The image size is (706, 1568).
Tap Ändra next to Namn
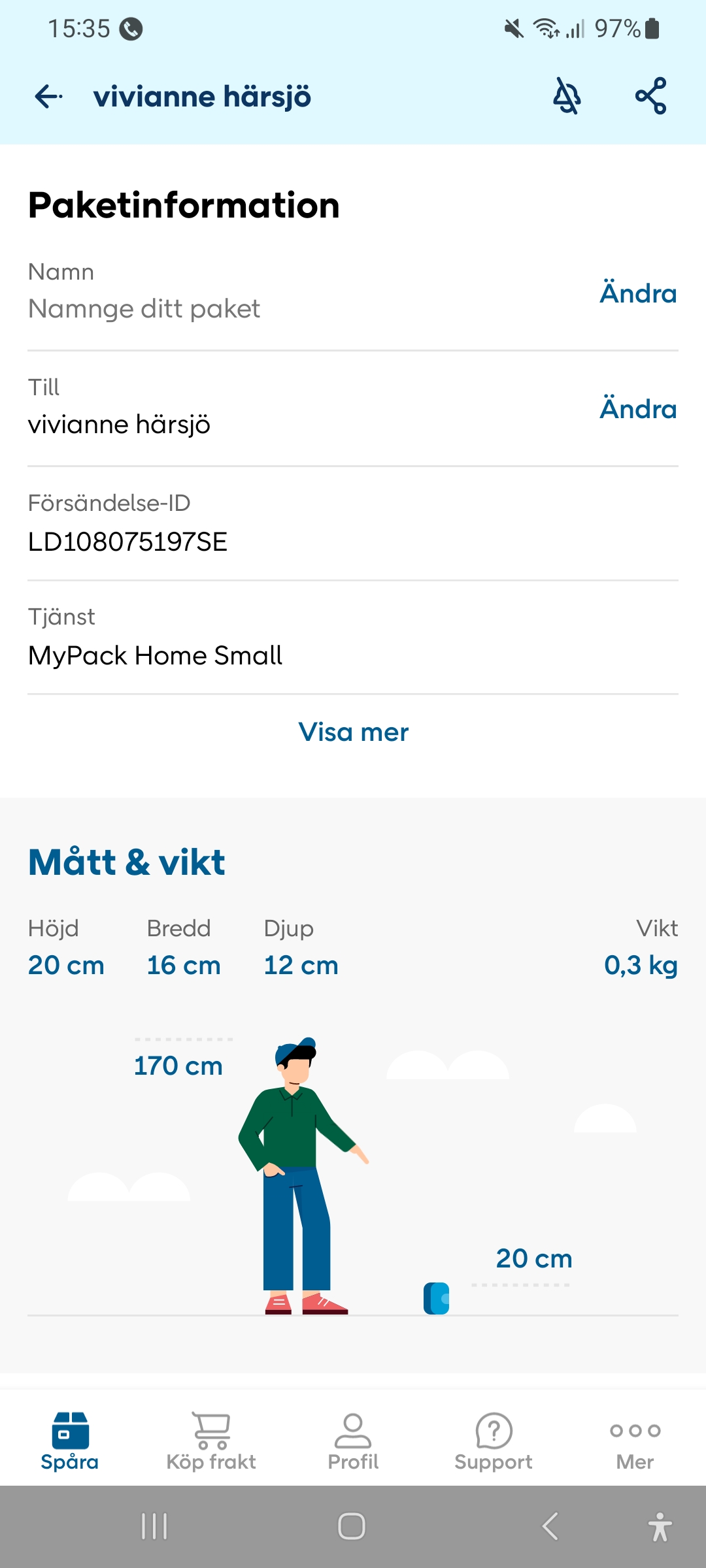click(637, 293)
